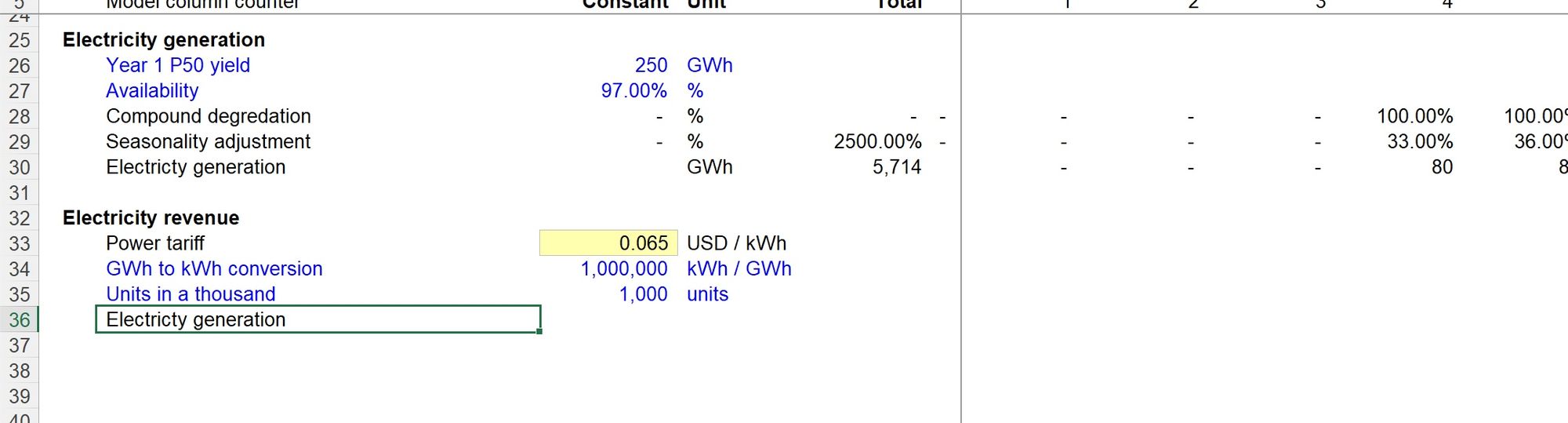This screenshot has height=423, width=1568.
Task: Select the 2500.00% seasonality total cell
Action: click(x=877, y=142)
